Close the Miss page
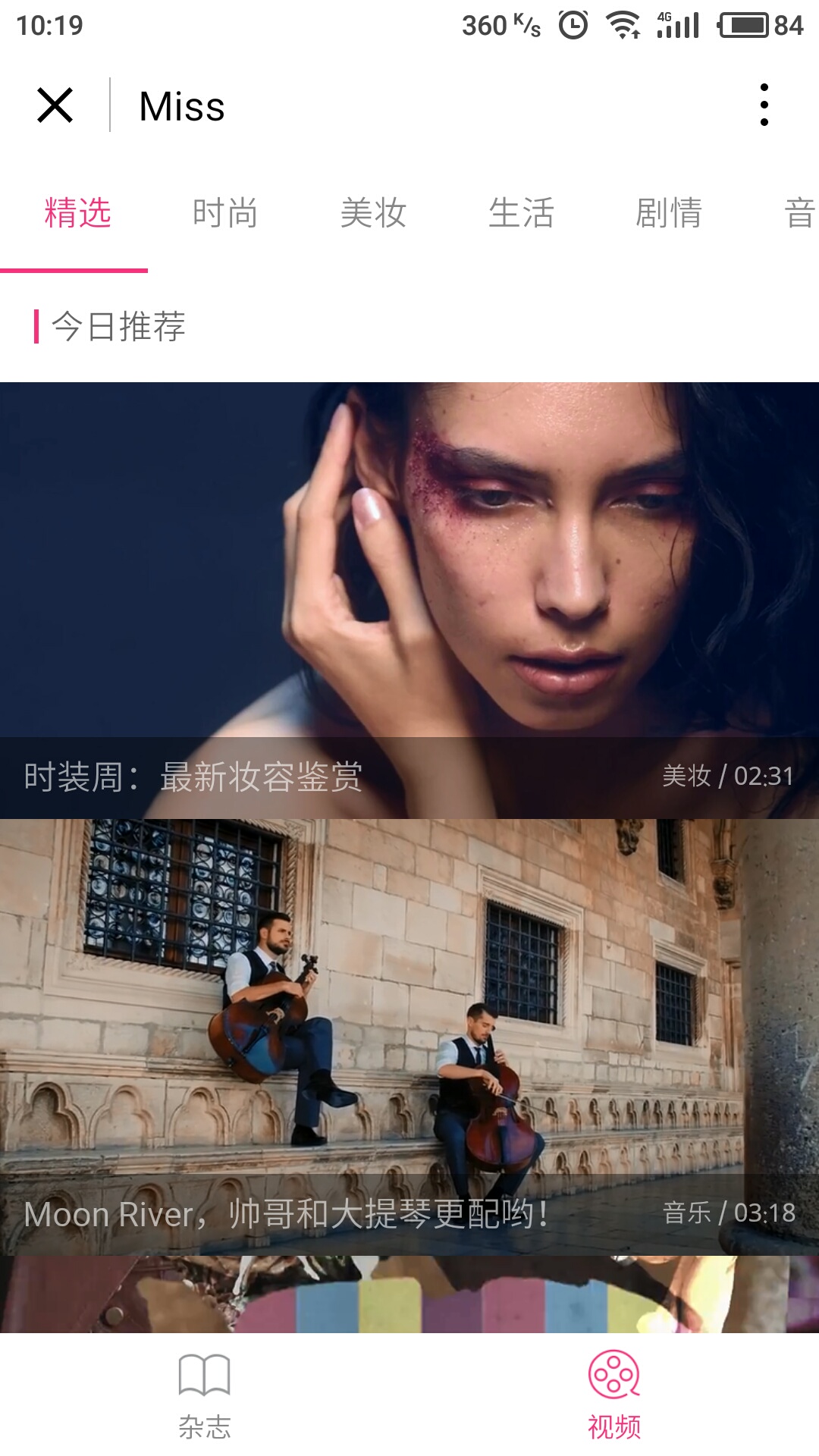The width and height of the screenshot is (819, 1456). pos(55,105)
